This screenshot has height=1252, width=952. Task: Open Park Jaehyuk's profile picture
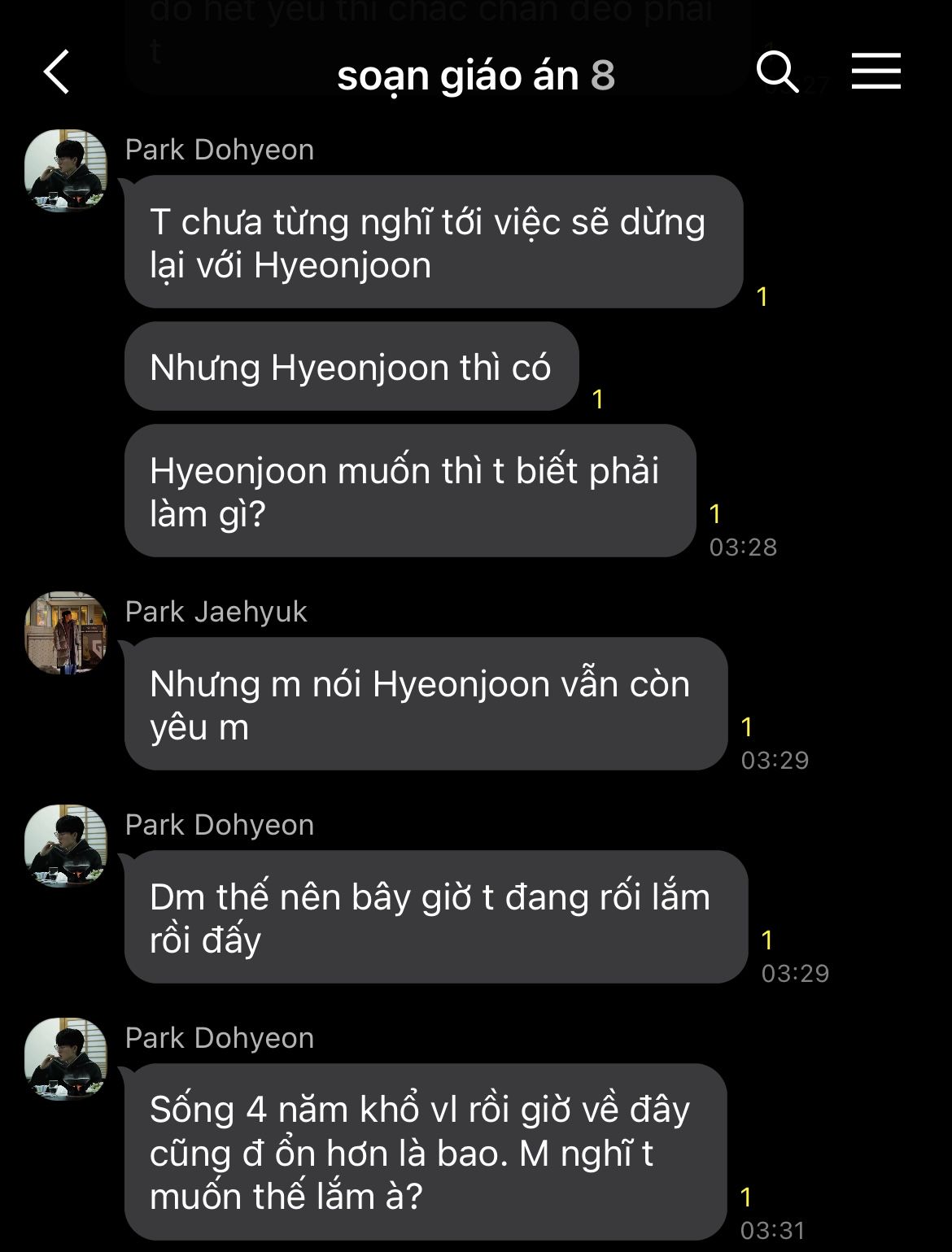66,633
